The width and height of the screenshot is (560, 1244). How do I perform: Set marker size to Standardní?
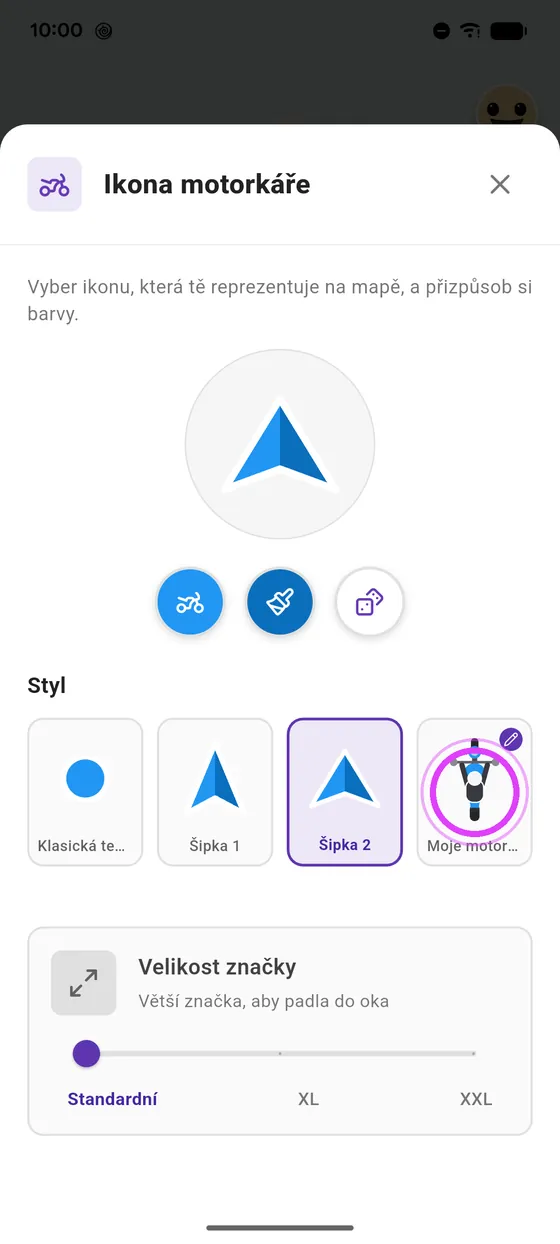click(112, 1099)
